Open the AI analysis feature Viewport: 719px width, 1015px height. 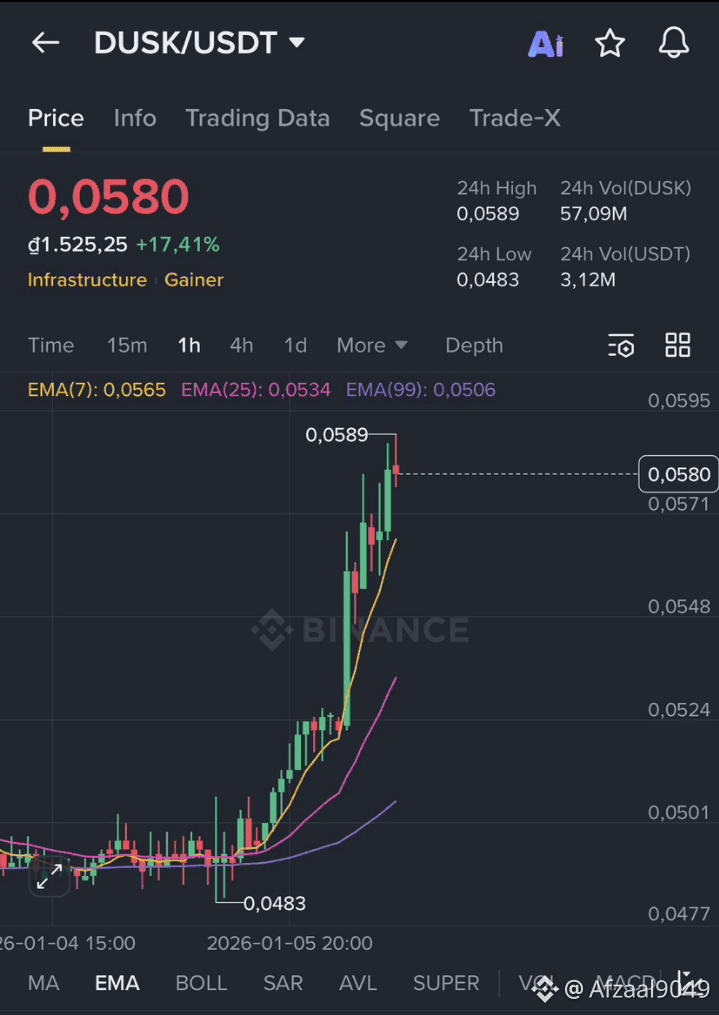point(545,44)
